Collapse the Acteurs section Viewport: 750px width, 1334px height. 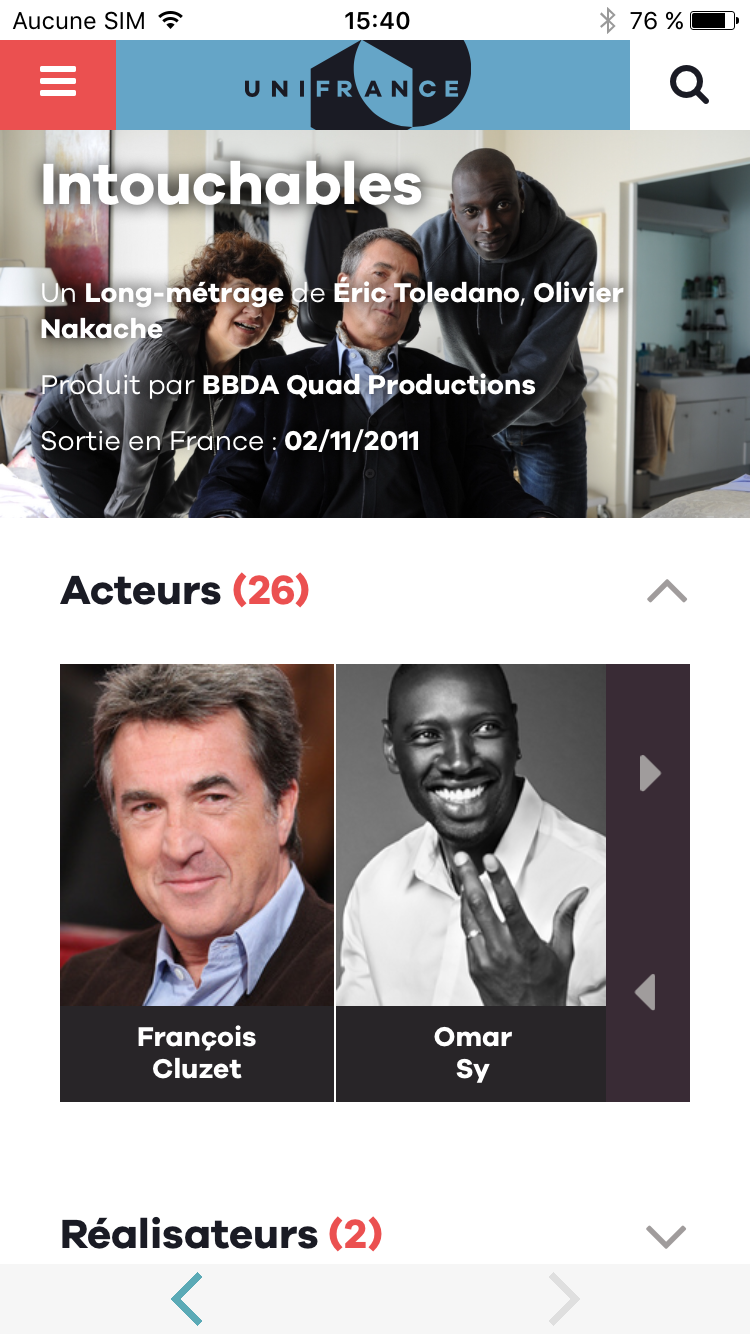668,591
